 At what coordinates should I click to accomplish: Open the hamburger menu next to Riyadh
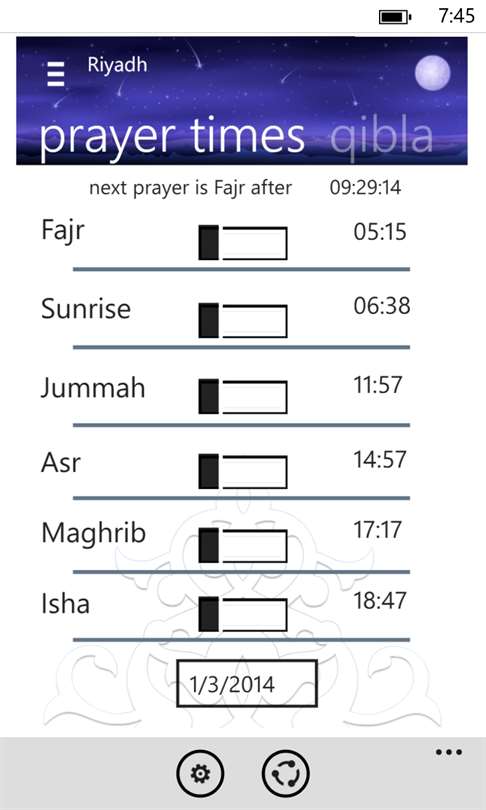click(56, 73)
